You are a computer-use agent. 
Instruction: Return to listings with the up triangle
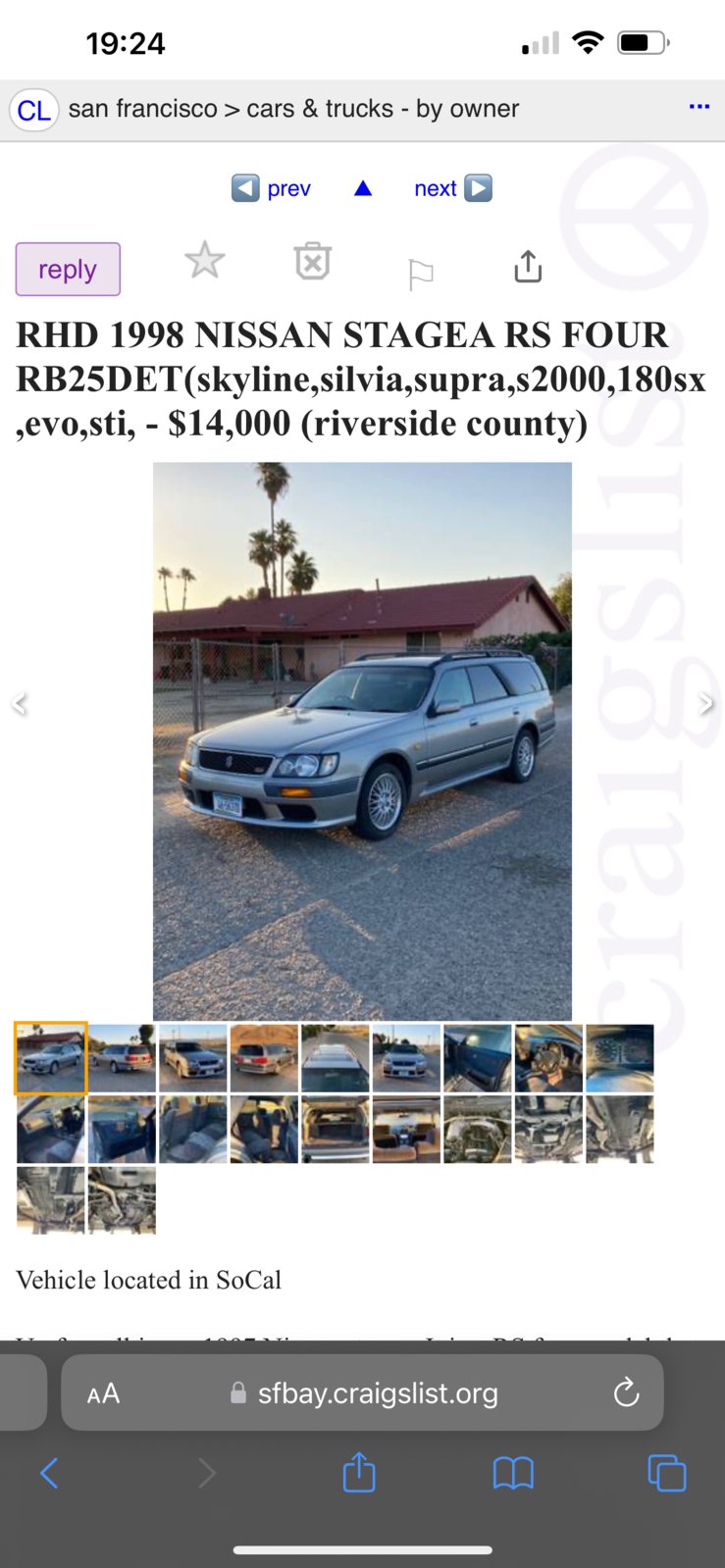[363, 188]
